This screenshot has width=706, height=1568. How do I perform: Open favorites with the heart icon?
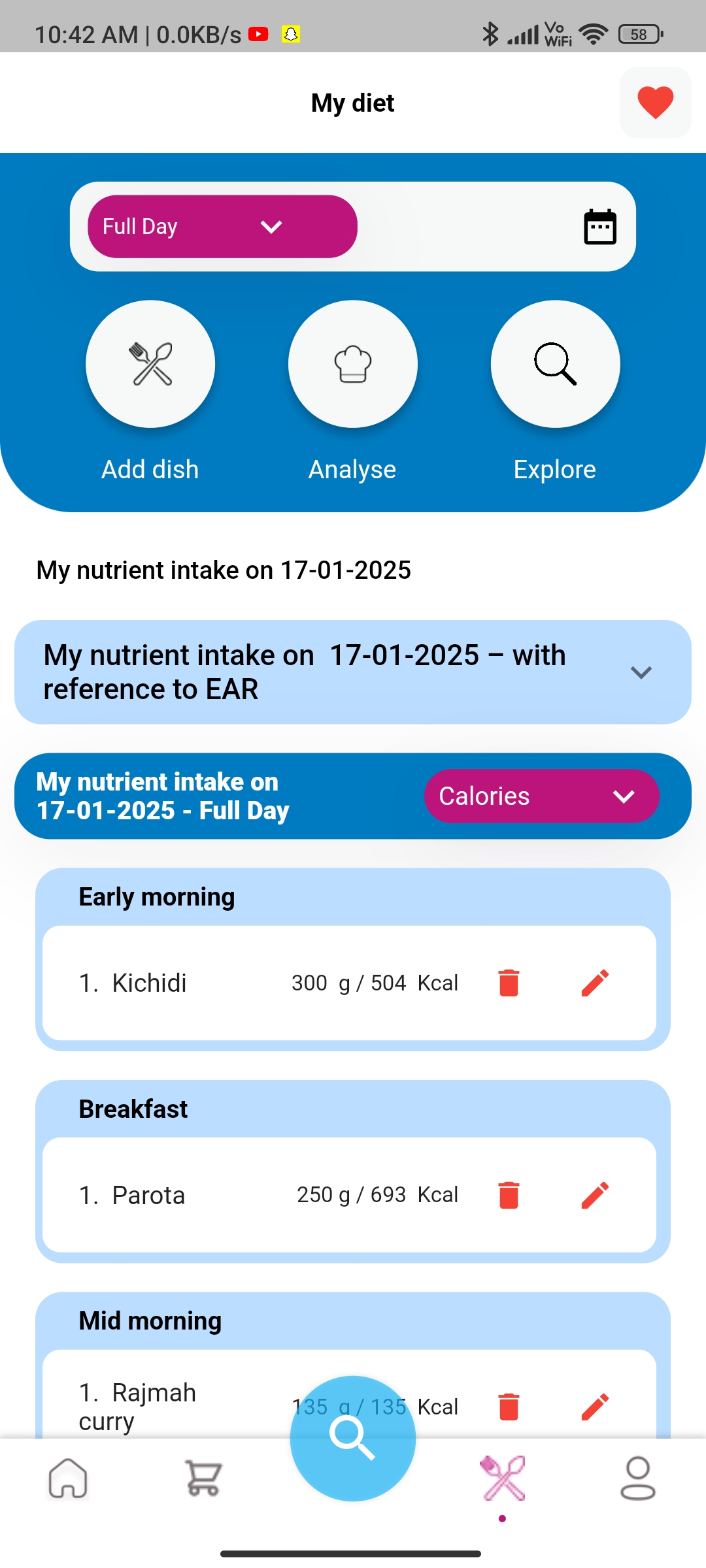click(x=655, y=103)
